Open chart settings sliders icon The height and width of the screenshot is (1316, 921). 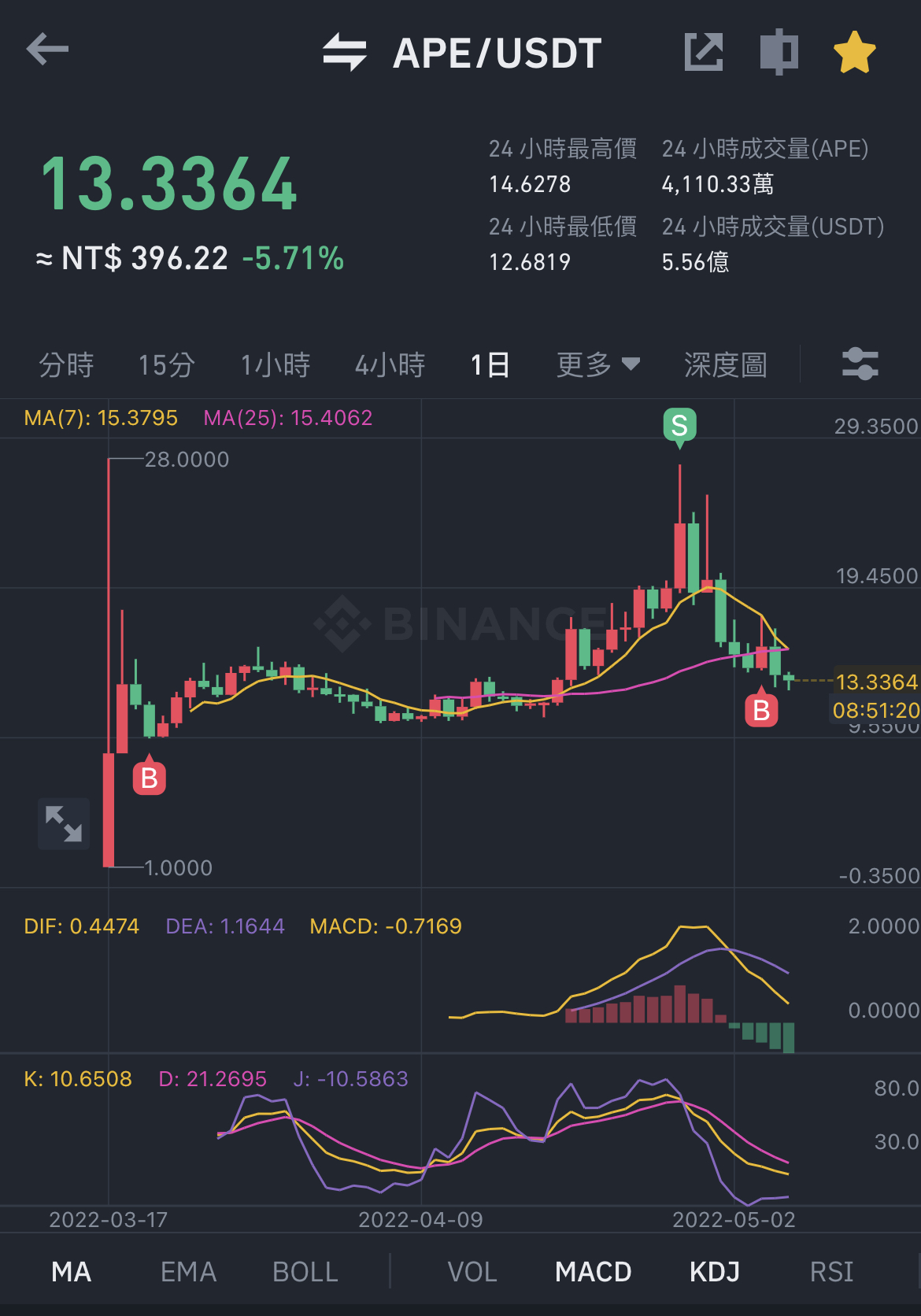point(860,364)
